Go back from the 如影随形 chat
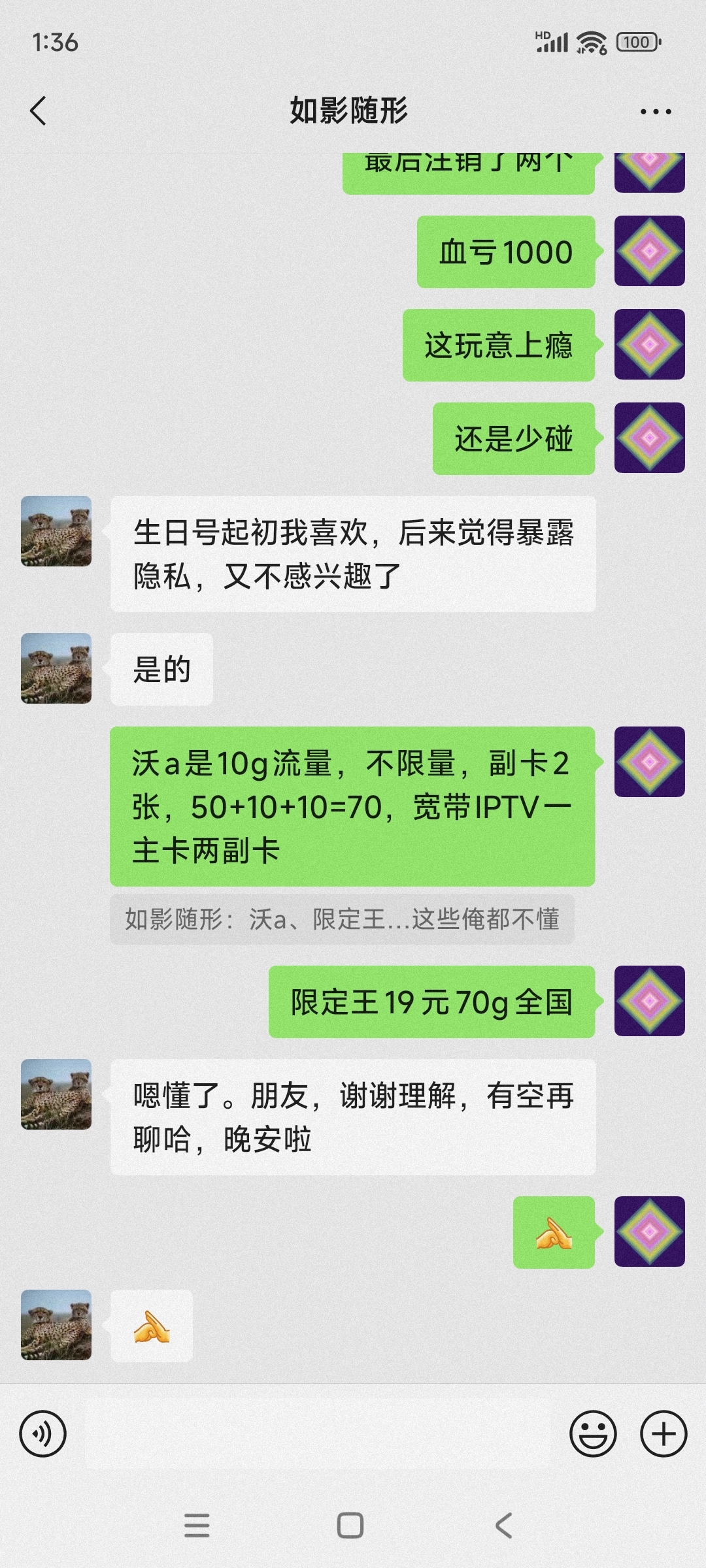 point(39,111)
